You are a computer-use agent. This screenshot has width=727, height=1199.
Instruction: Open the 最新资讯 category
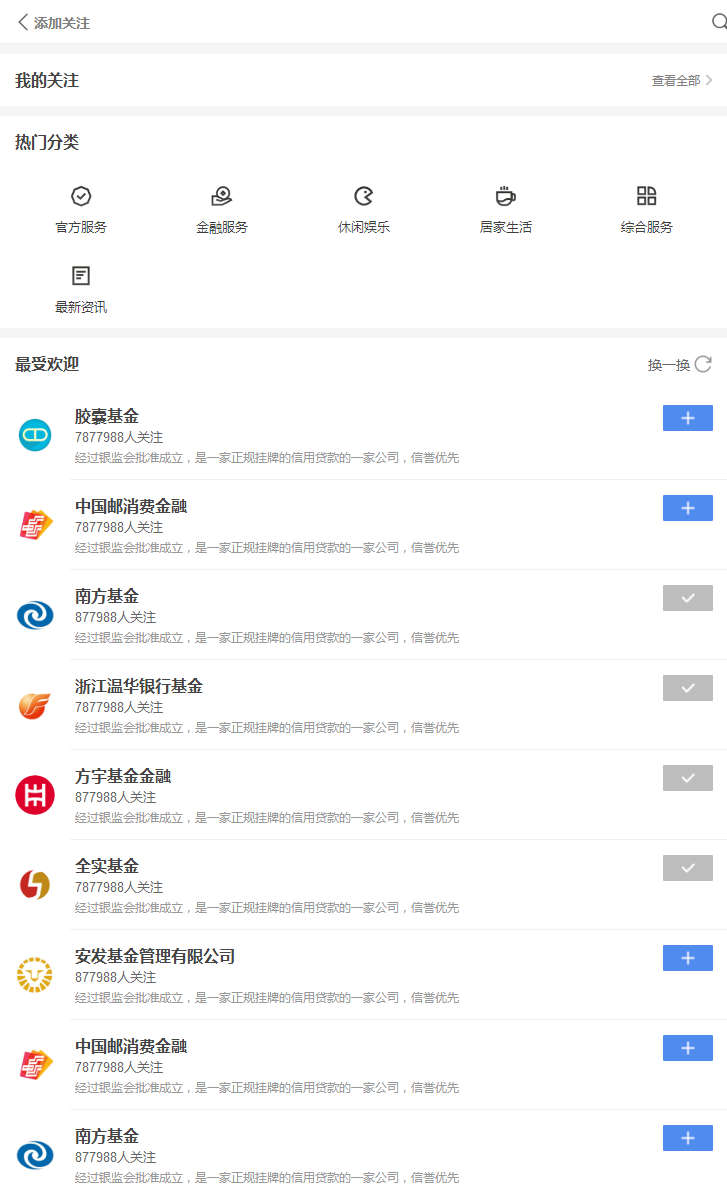[81, 288]
